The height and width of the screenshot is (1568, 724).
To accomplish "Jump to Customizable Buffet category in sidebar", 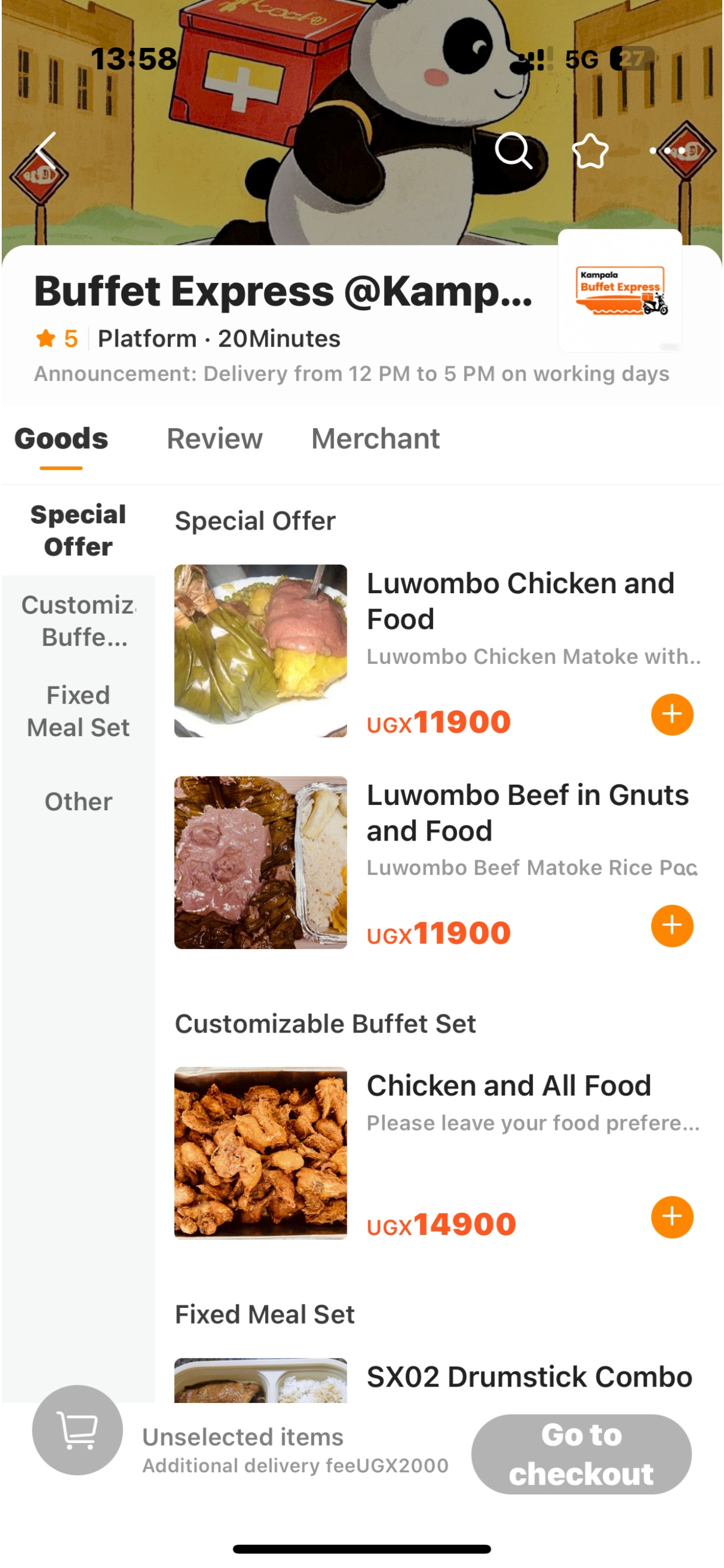I will coord(79,621).
